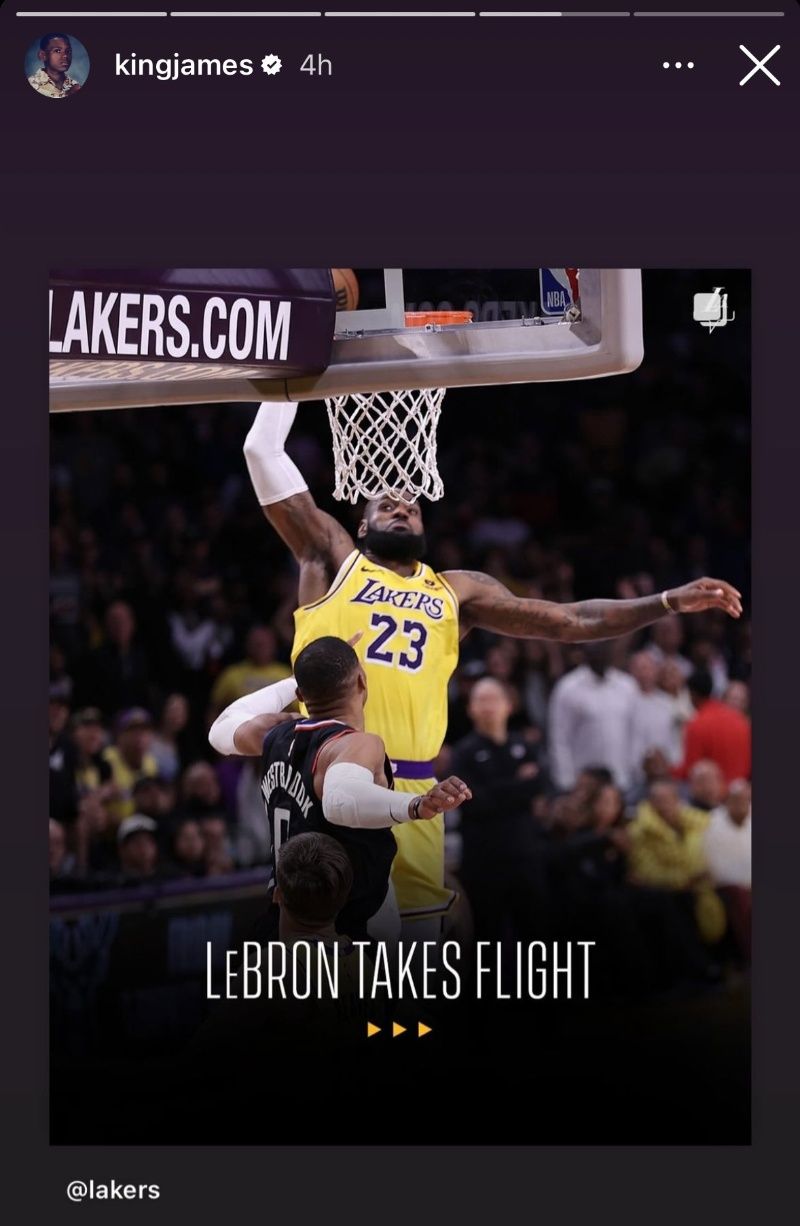
Task: Close the story viewer
Action: [759, 66]
